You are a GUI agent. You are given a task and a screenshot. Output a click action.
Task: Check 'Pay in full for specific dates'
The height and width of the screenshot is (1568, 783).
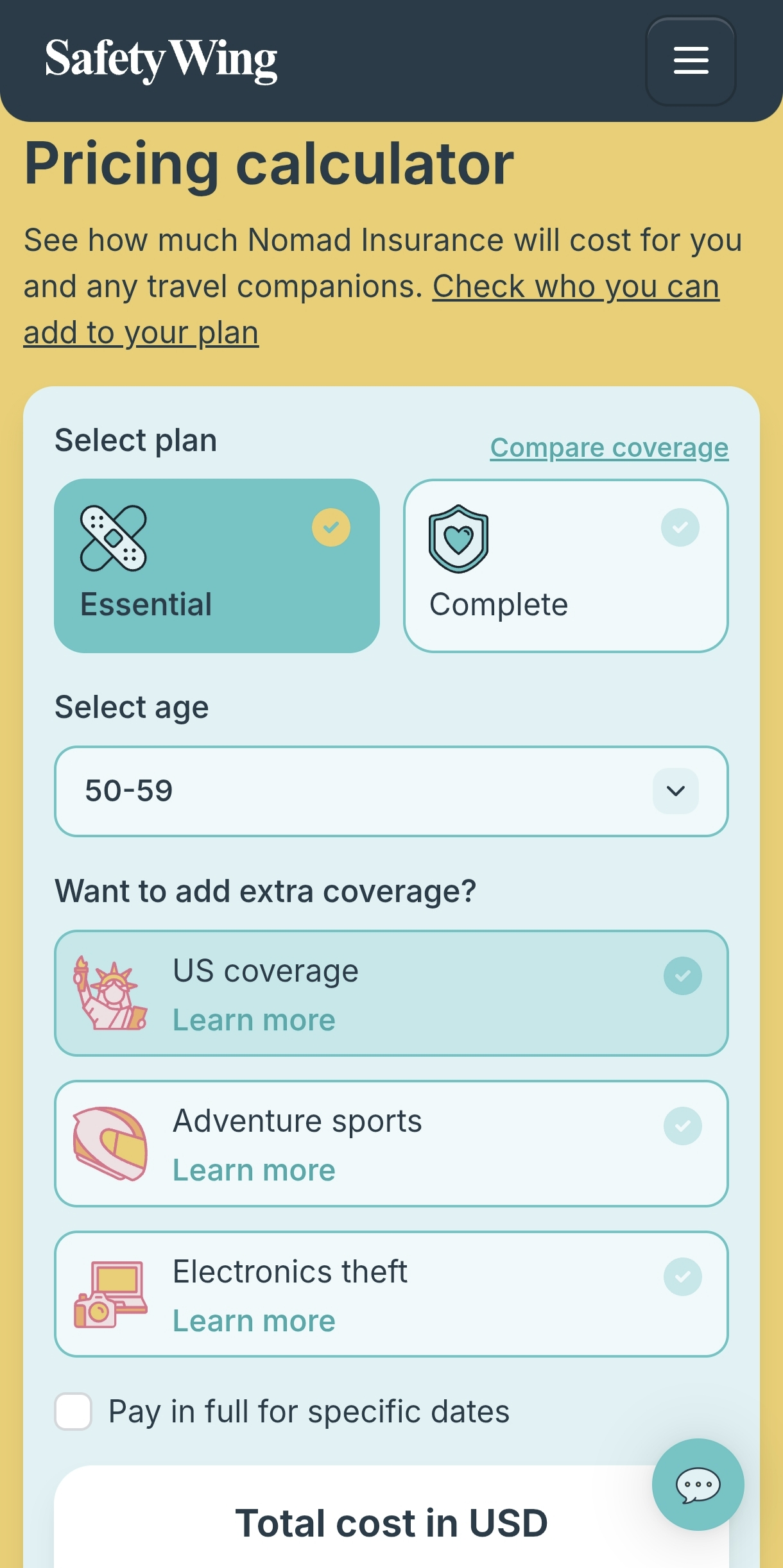coord(73,1411)
